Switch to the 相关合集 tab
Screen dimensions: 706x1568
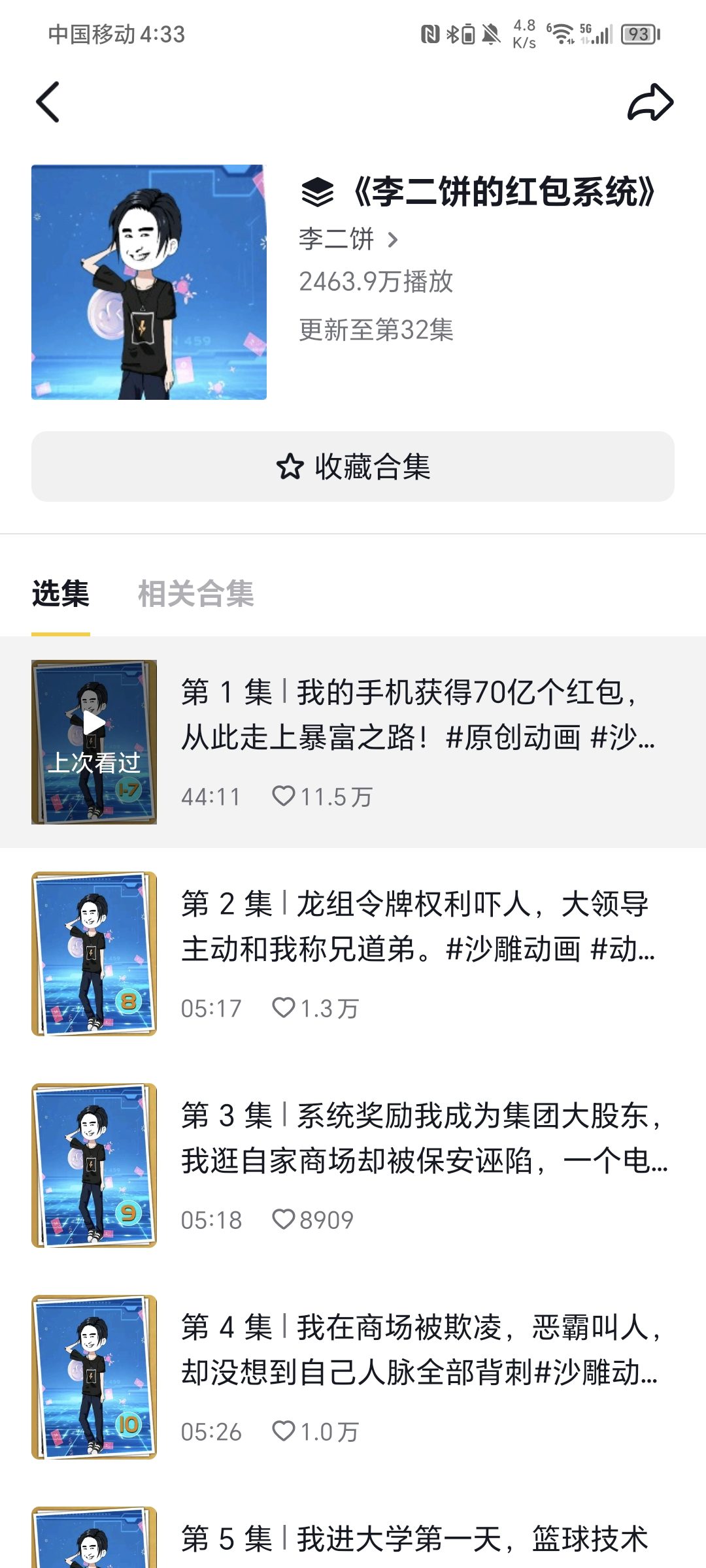tap(195, 594)
